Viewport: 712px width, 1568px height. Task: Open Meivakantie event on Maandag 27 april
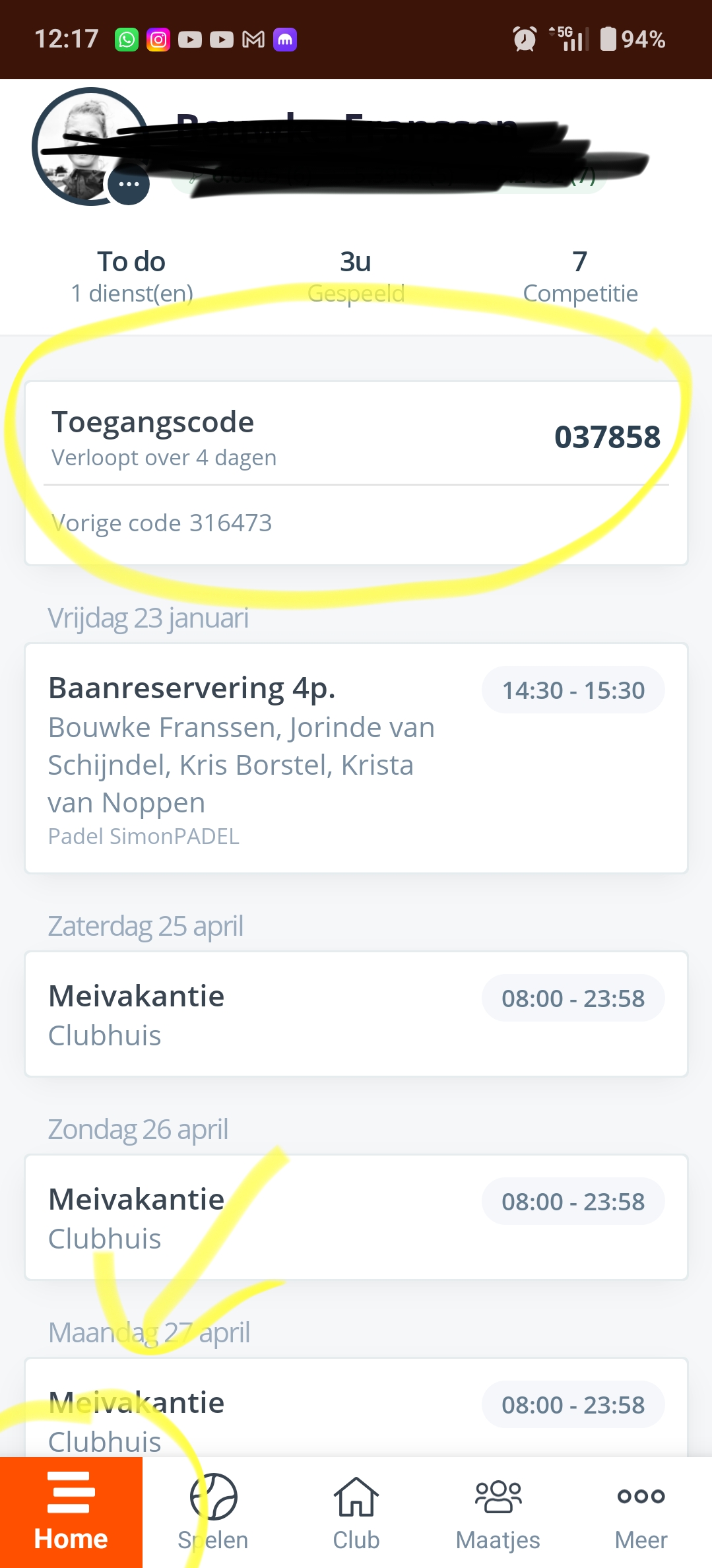point(356,1412)
